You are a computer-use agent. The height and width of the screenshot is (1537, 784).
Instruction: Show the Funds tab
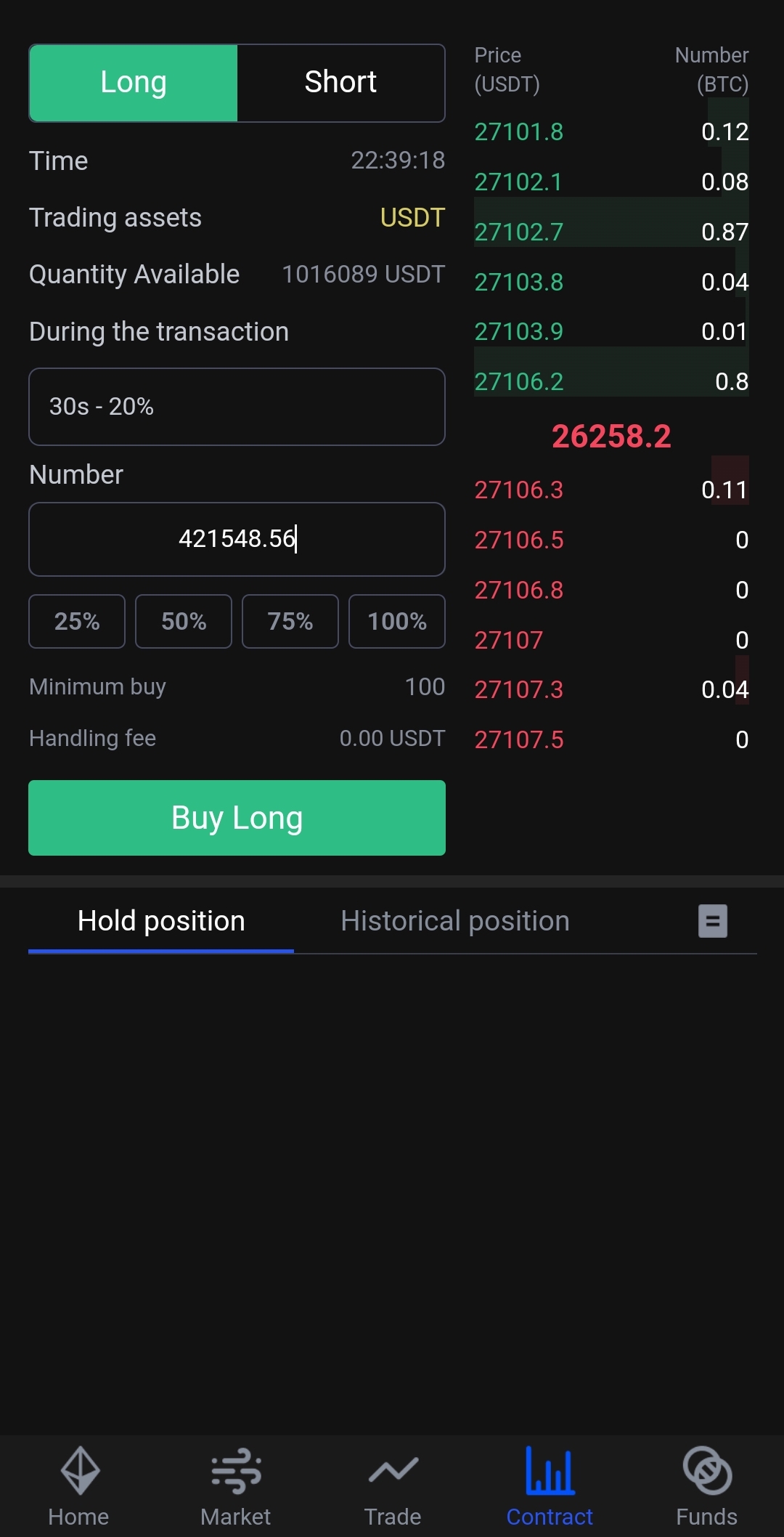coord(706,1486)
